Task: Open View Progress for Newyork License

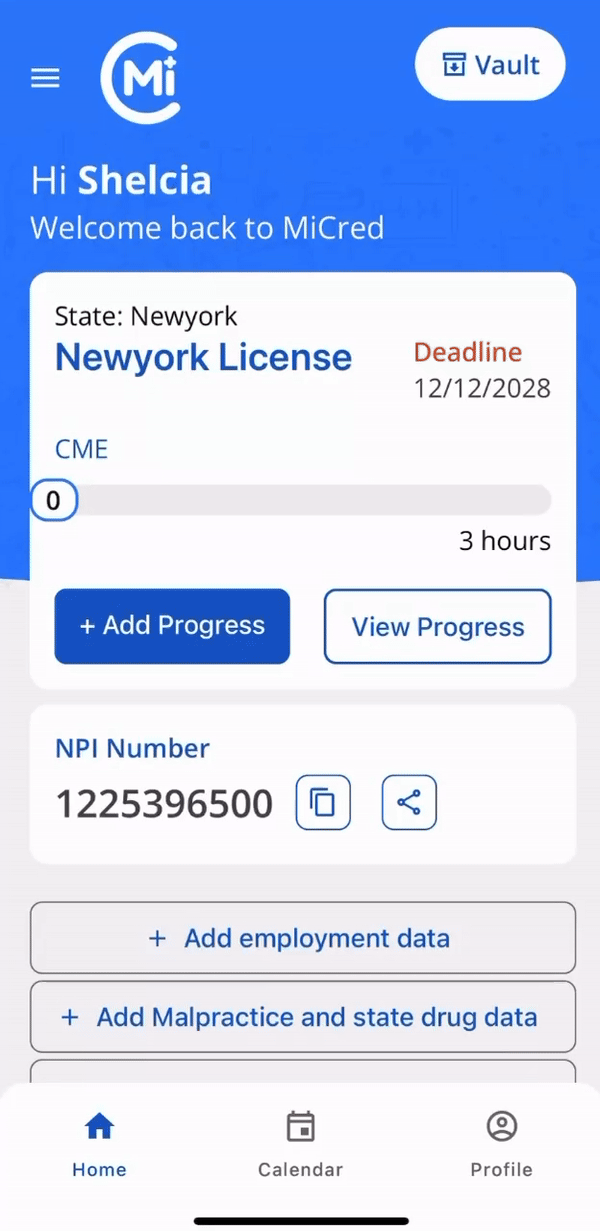Action: [437, 627]
